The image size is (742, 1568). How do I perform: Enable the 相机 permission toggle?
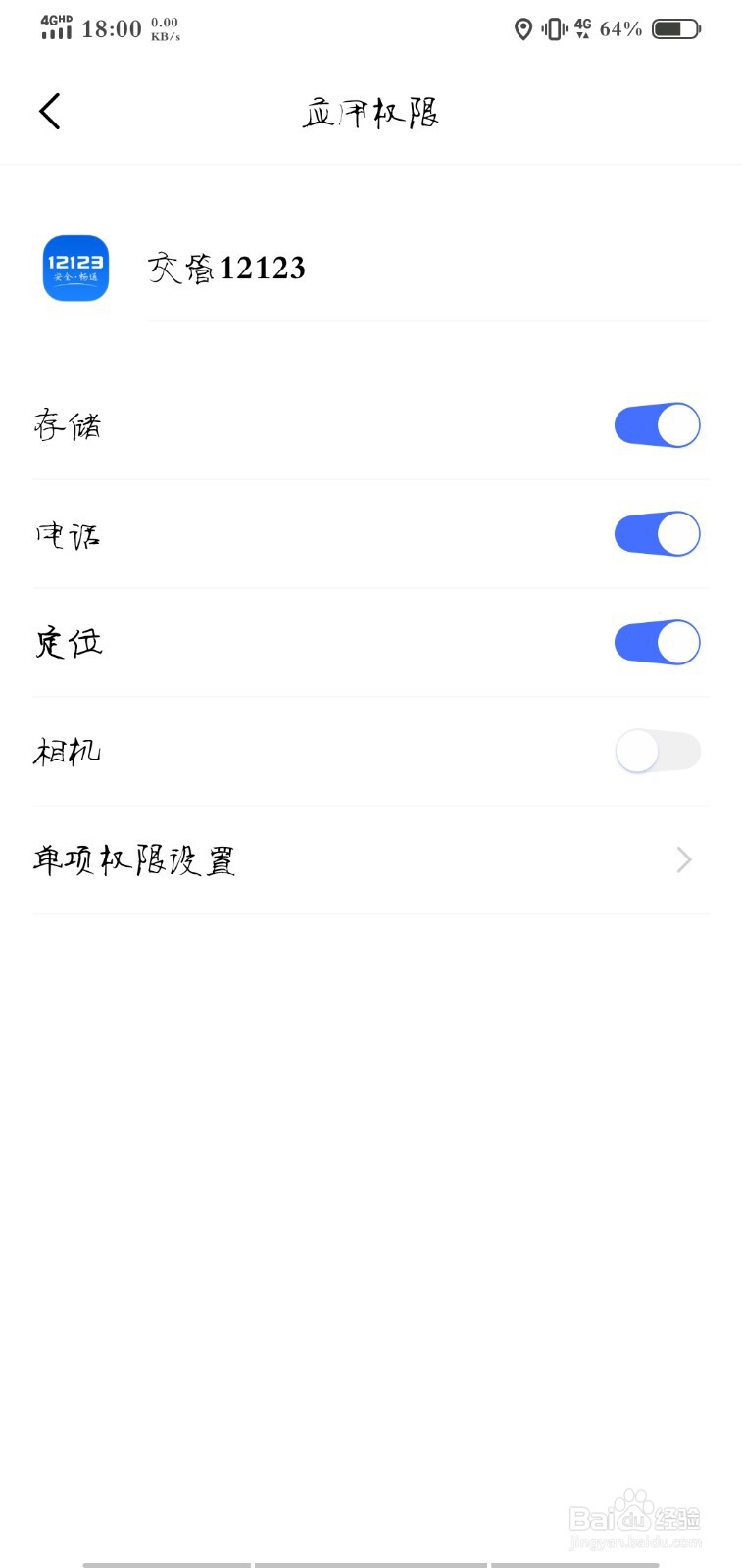tap(657, 752)
